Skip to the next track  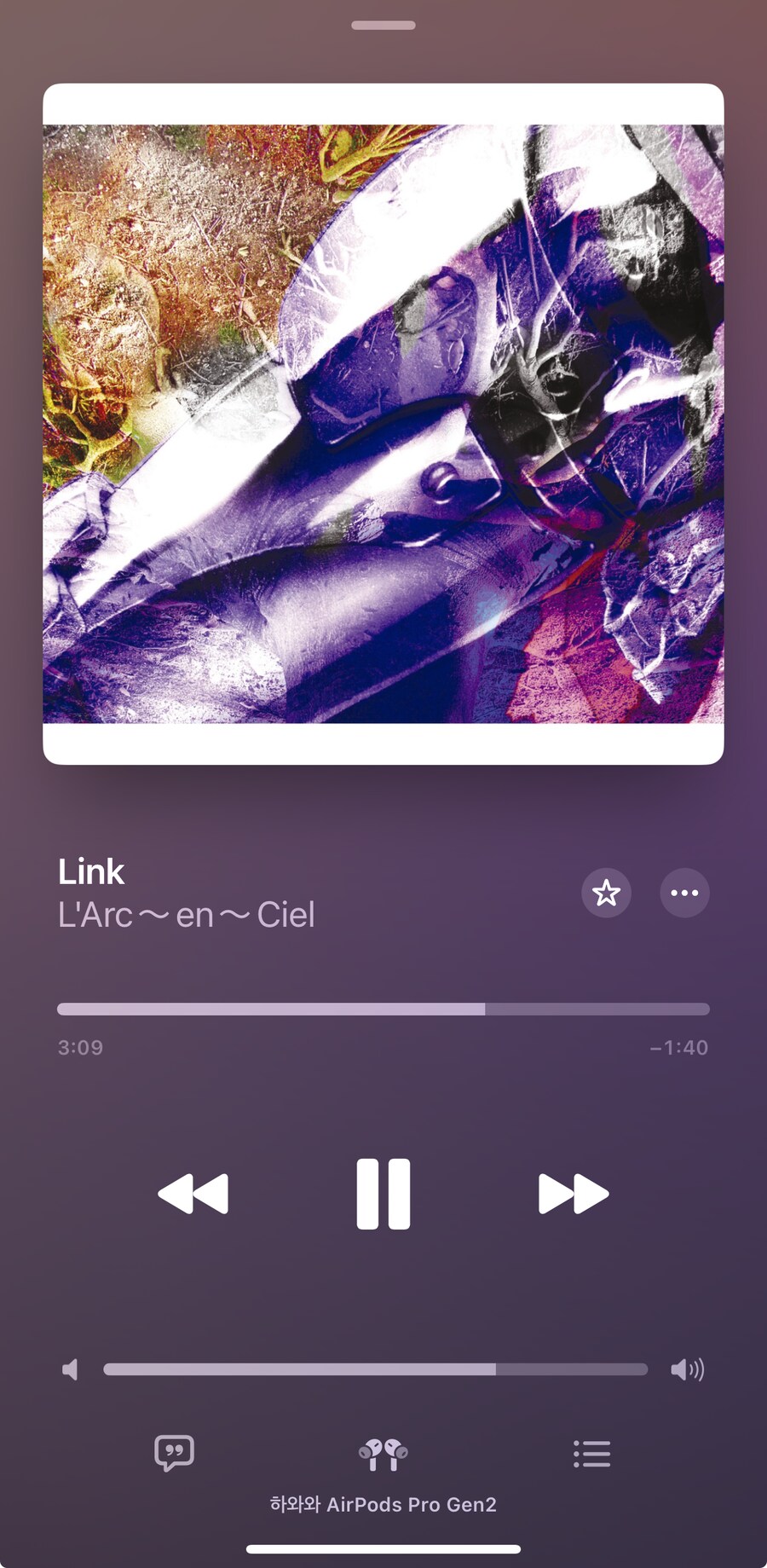point(574,1193)
